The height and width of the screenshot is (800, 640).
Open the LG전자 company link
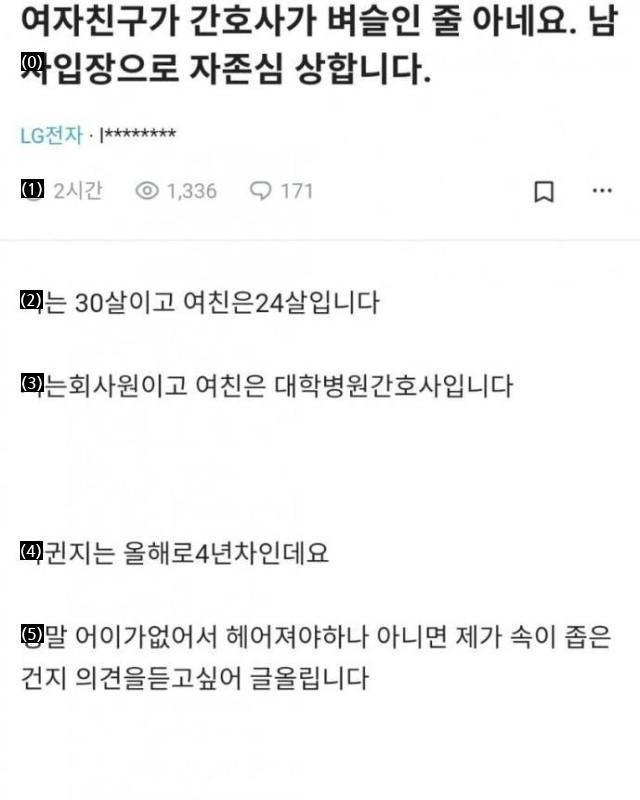click(50, 136)
